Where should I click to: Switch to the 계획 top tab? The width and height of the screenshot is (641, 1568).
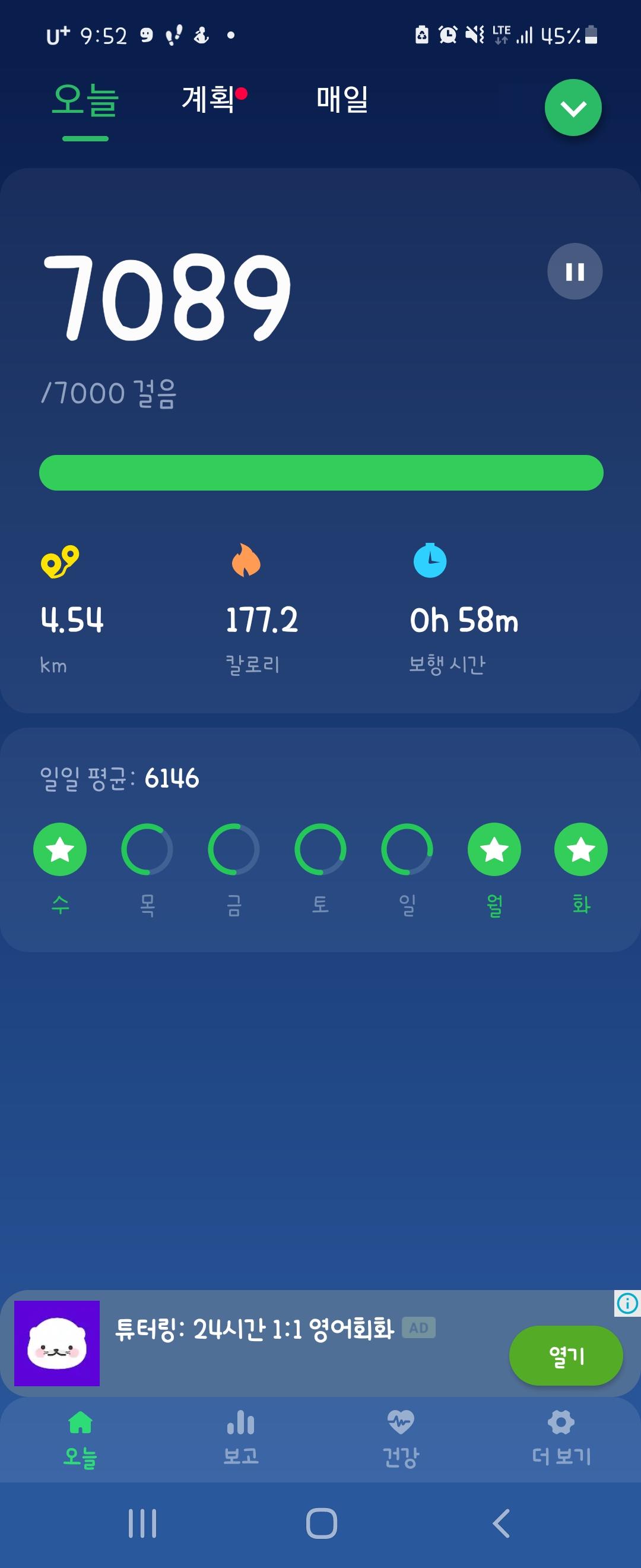[x=208, y=99]
